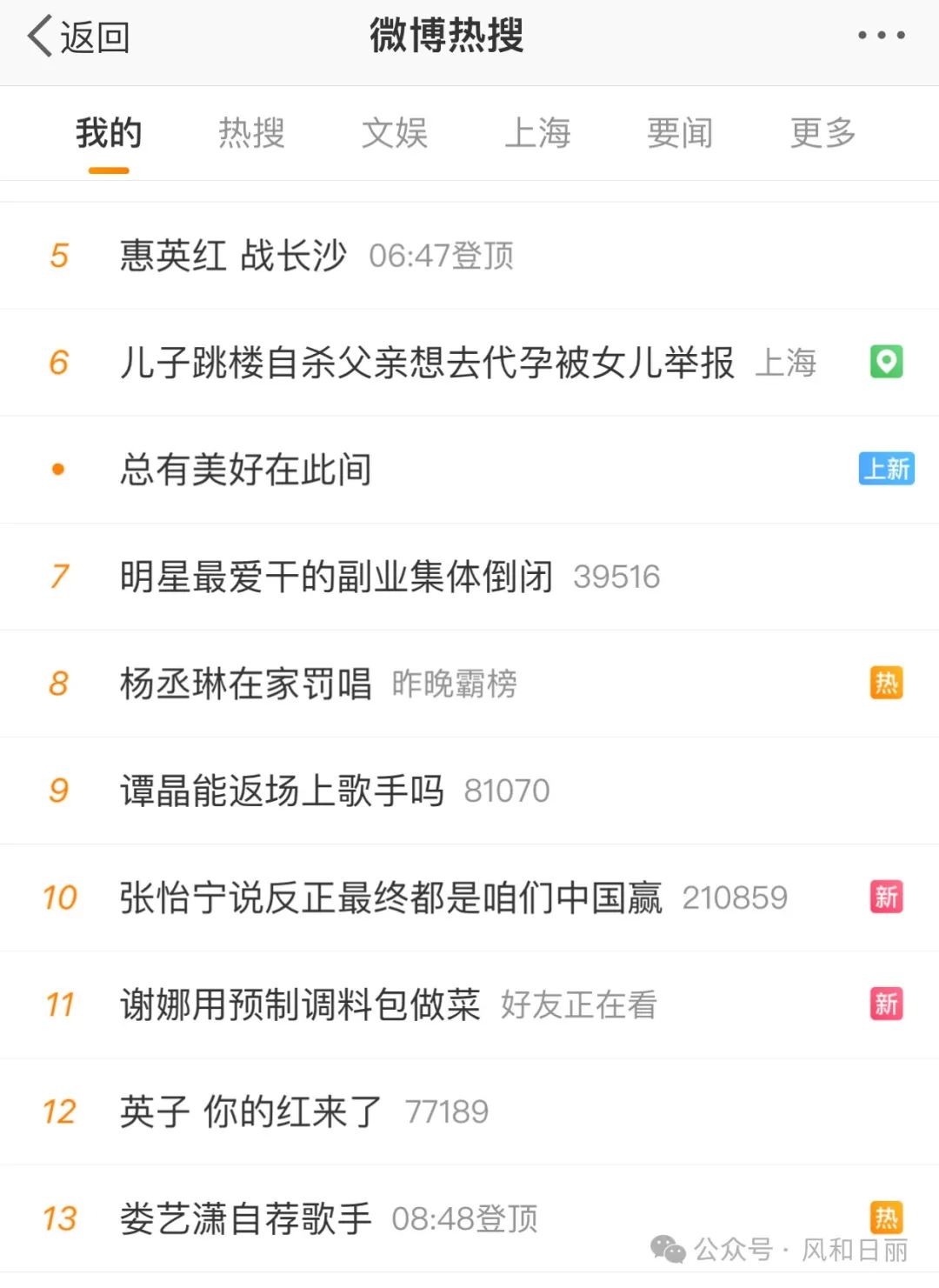Image resolution: width=939 pixels, height=1288 pixels.
Task: Switch to the 热搜 tab
Action: [x=251, y=134]
